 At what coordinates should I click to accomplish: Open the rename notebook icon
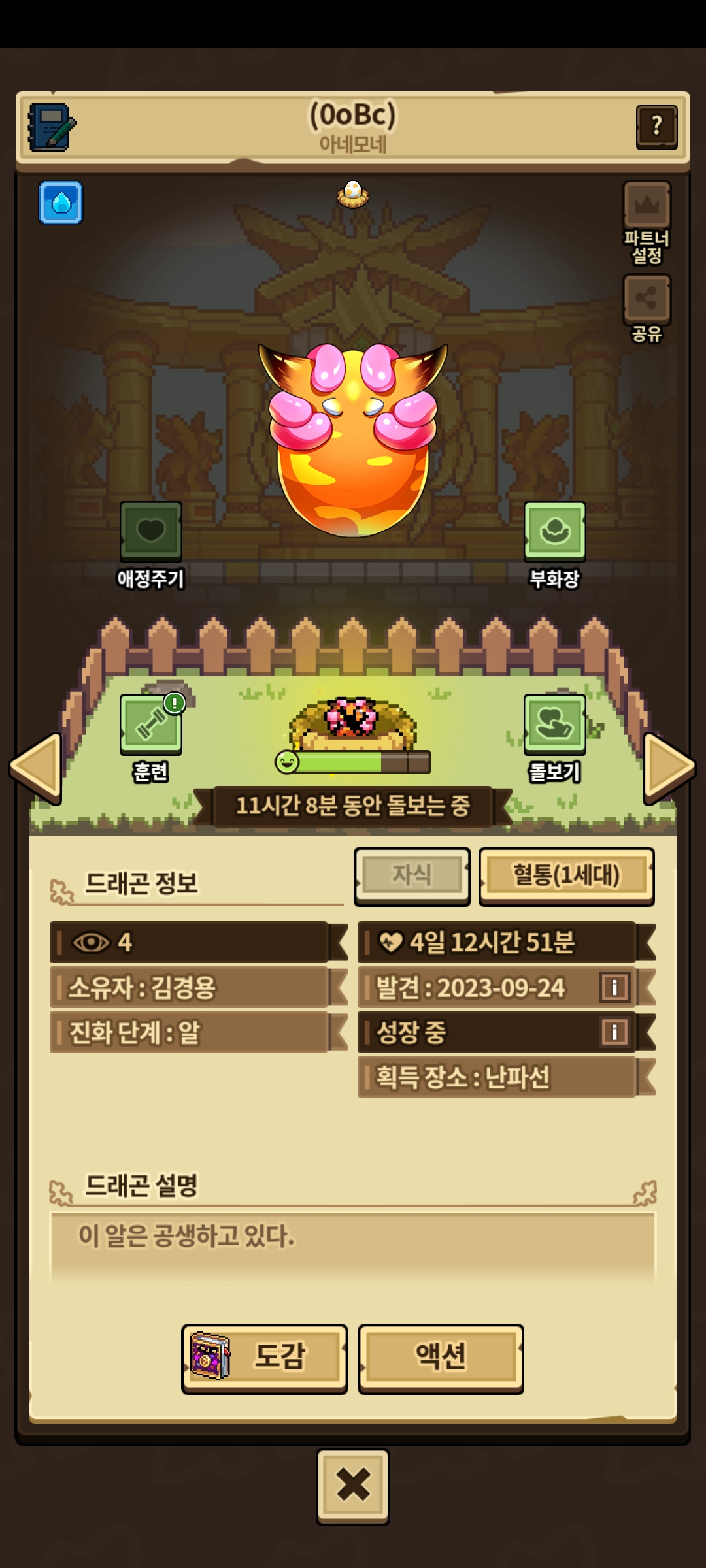click(x=51, y=127)
